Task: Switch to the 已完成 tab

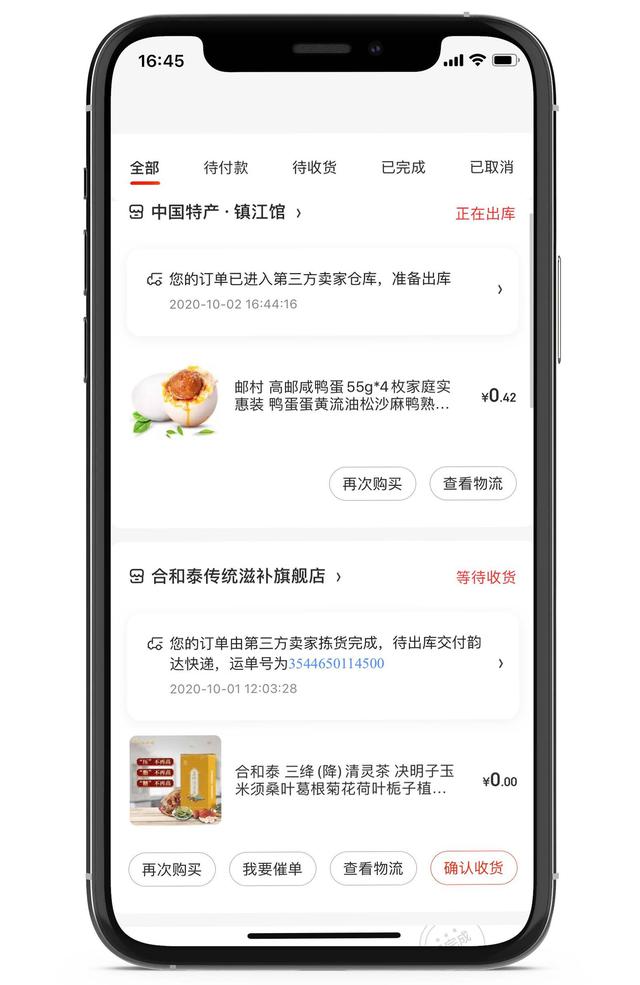Action: (403, 168)
